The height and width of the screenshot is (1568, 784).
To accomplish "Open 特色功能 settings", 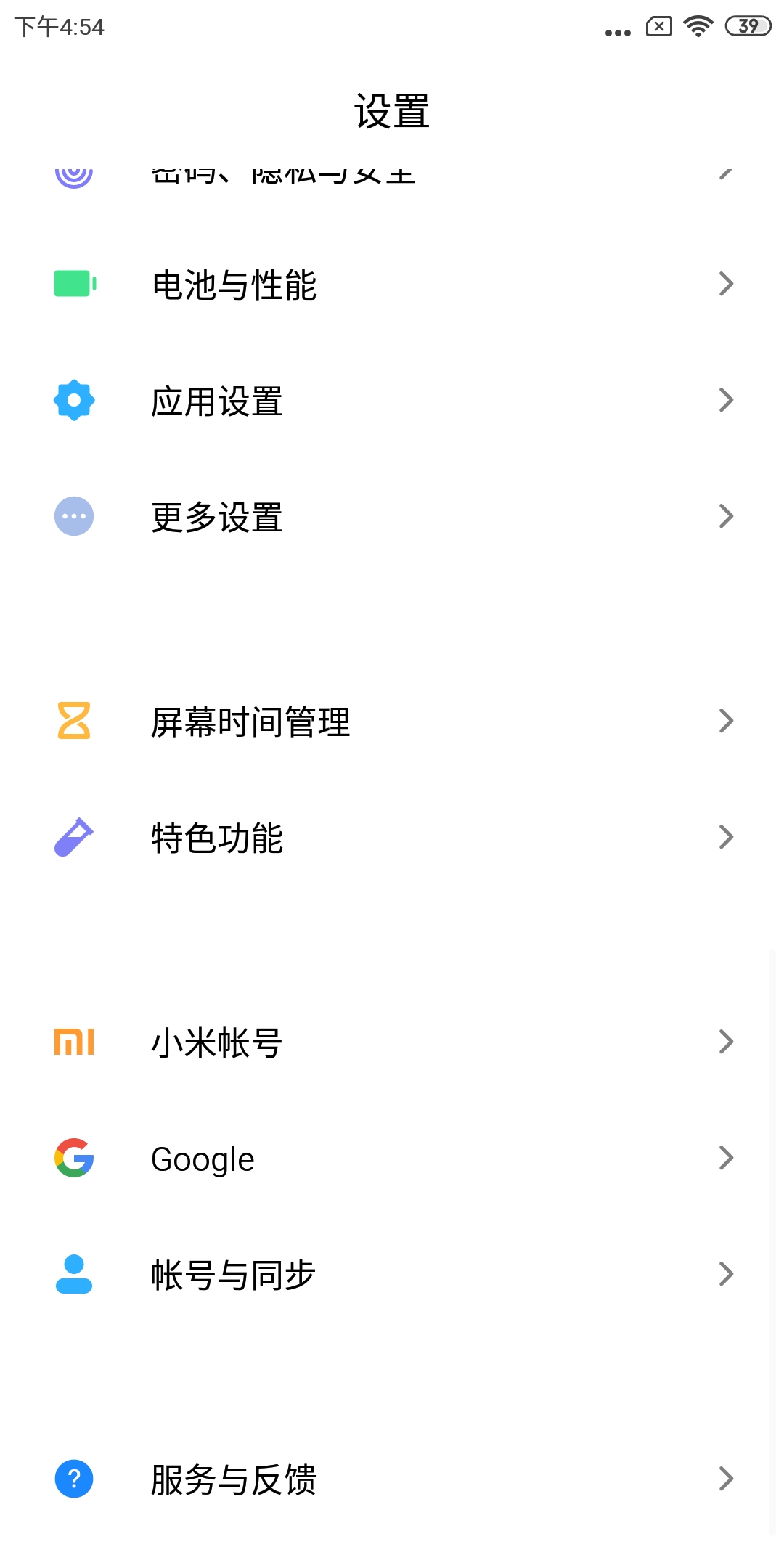I will [x=392, y=837].
